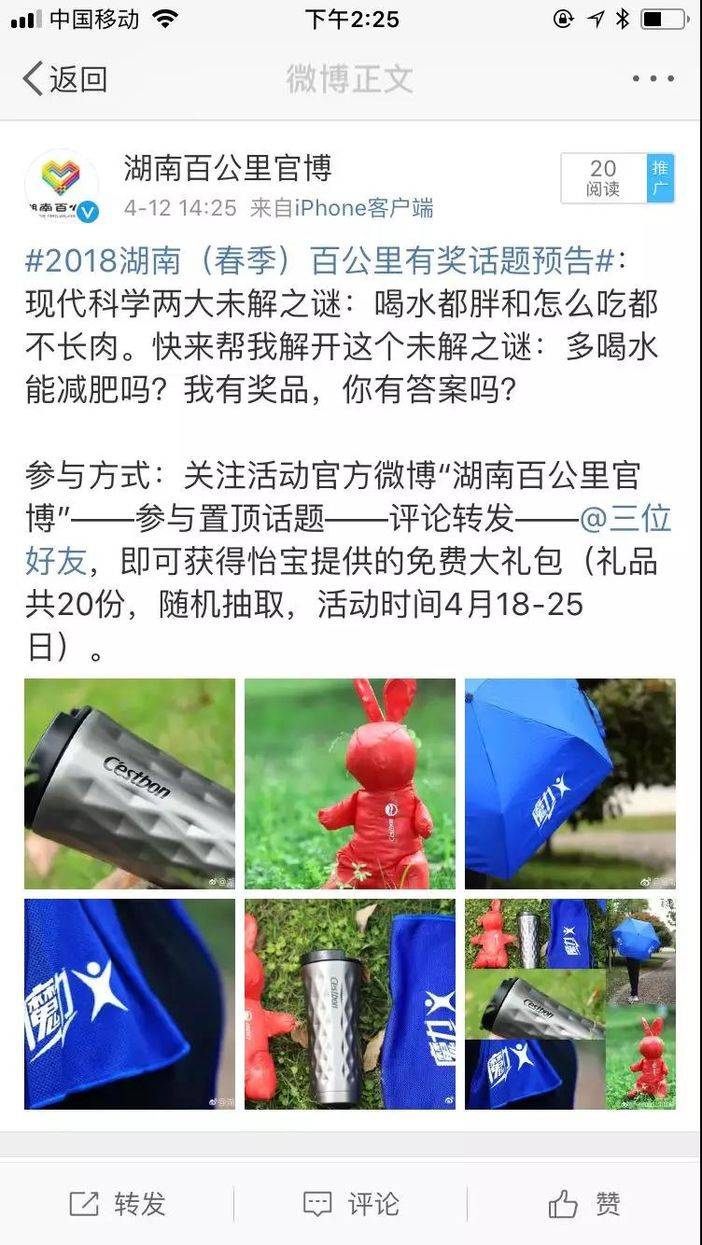The width and height of the screenshot is (702, 1245).
Task: Like this post with 赞
Action: tap(585, 1203)
